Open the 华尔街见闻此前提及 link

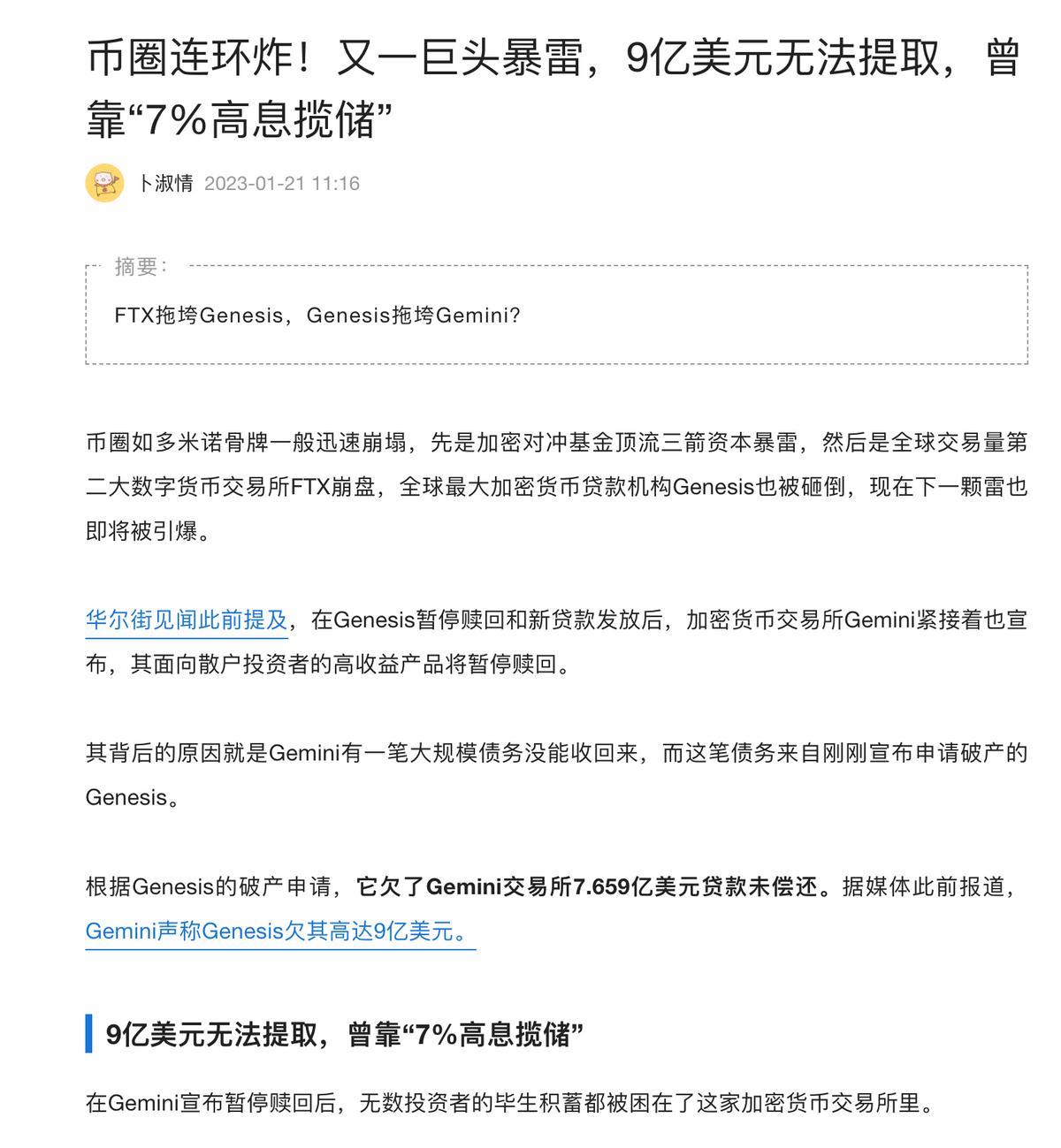[x=187, y=620]
